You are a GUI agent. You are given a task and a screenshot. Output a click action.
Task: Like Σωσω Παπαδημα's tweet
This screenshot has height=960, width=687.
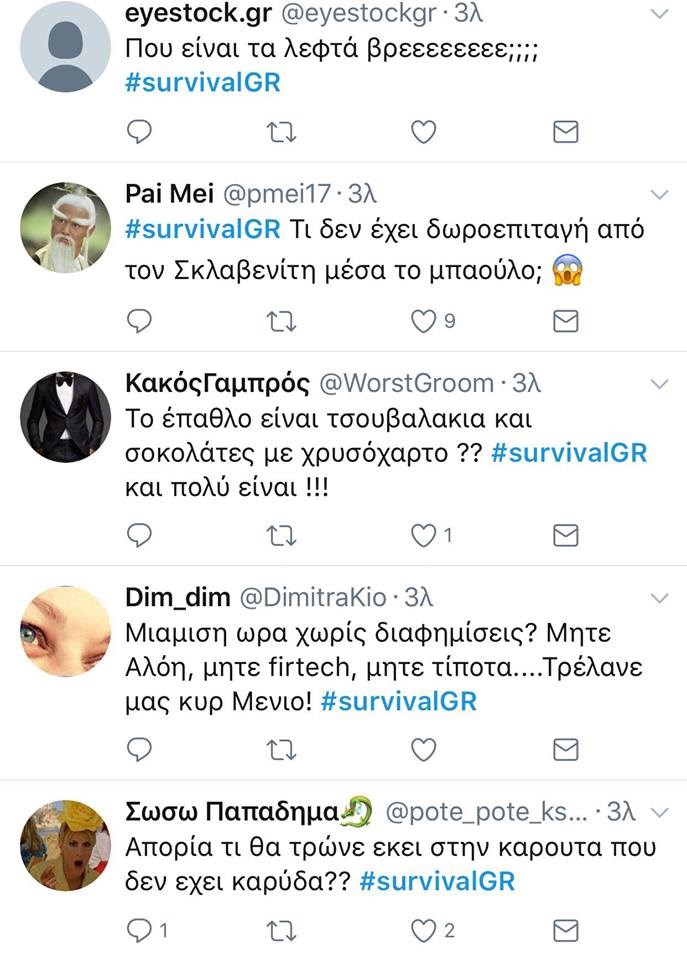[425, 931]
